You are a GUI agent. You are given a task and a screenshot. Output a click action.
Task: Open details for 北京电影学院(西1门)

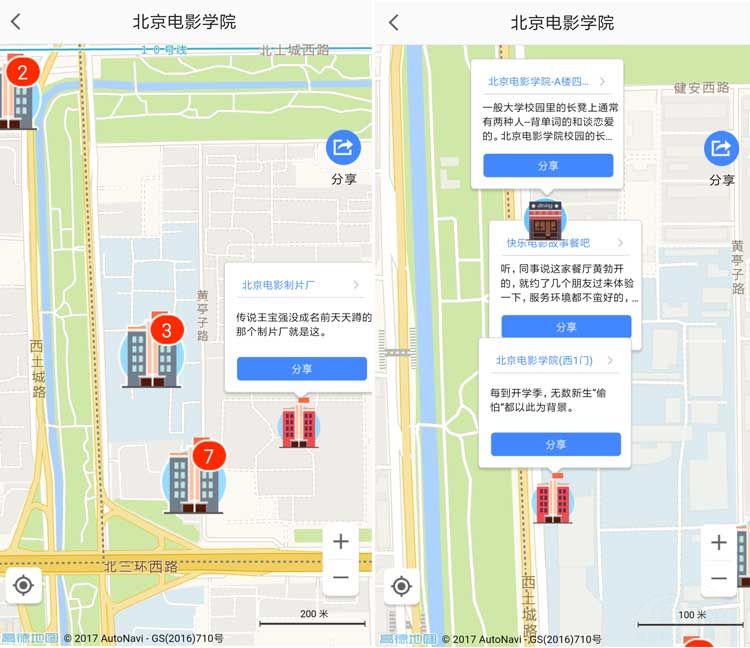(x=553, y=360)
